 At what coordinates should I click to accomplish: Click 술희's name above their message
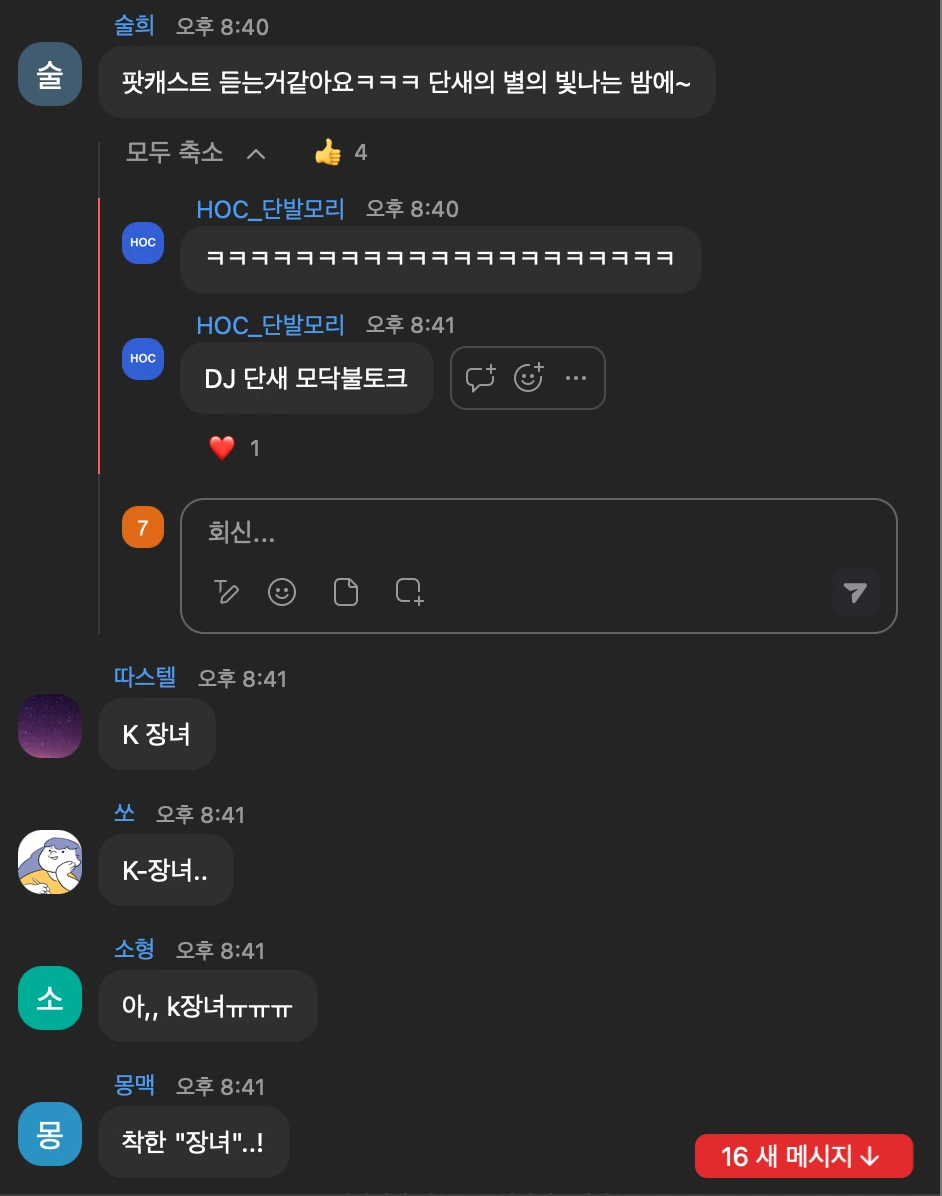point(134,26)
